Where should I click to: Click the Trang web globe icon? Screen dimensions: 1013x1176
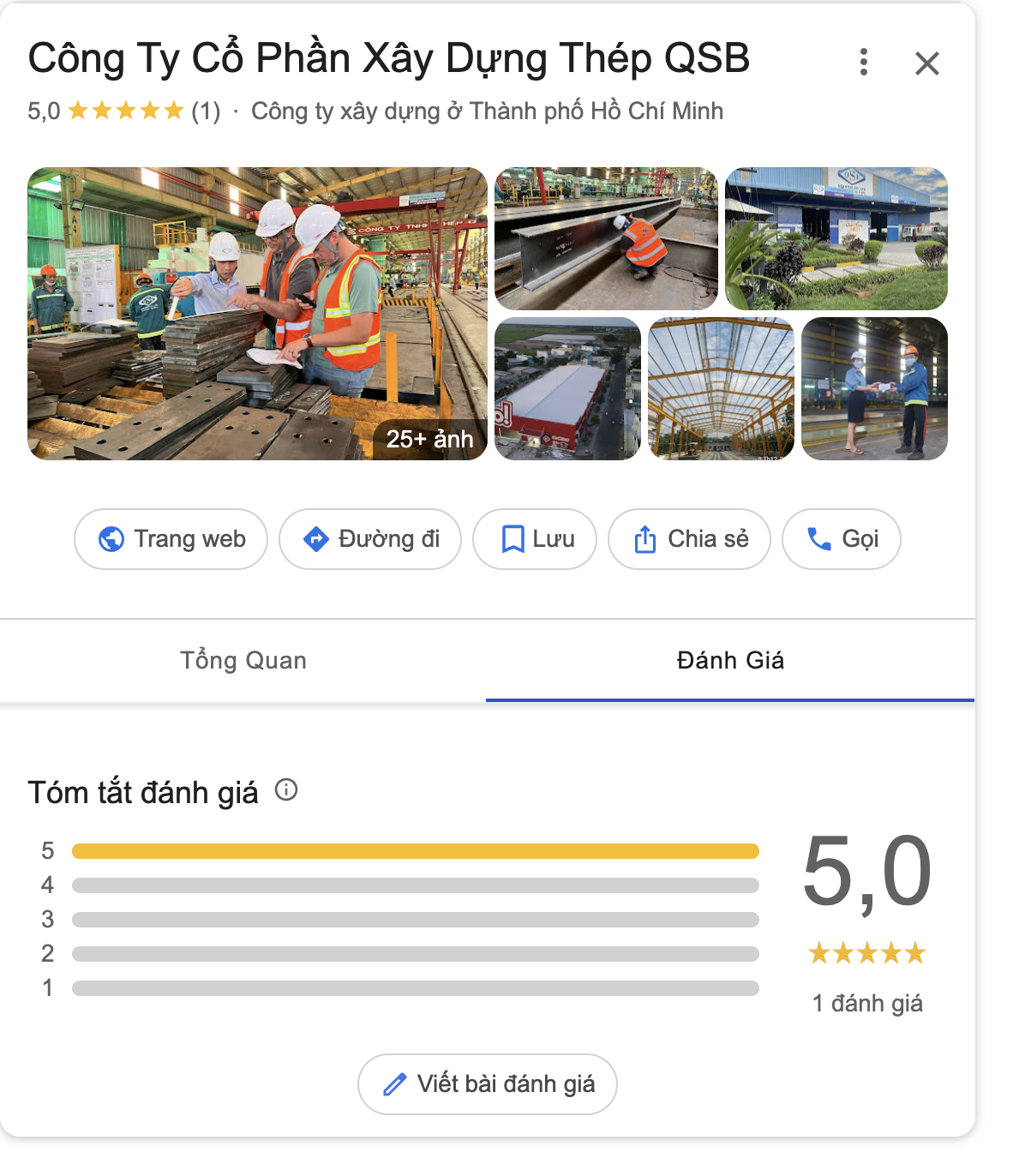click(x=110, y=538)
